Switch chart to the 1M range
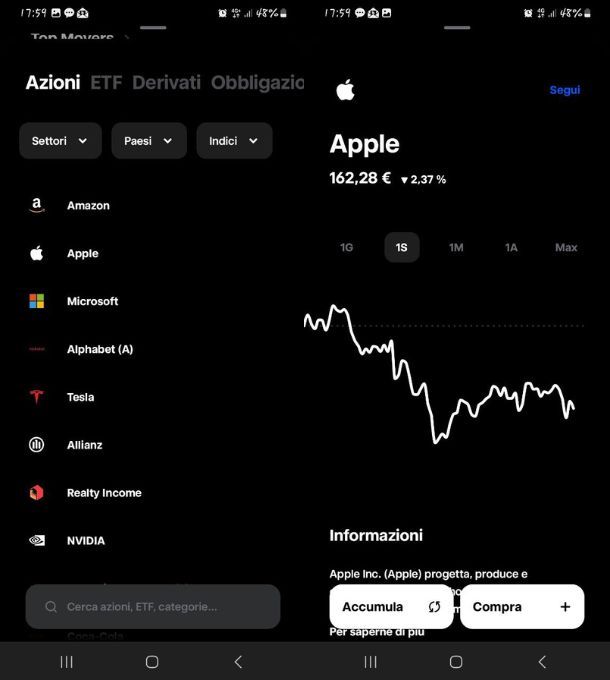The image size is (610, 680). coord(456,247)
